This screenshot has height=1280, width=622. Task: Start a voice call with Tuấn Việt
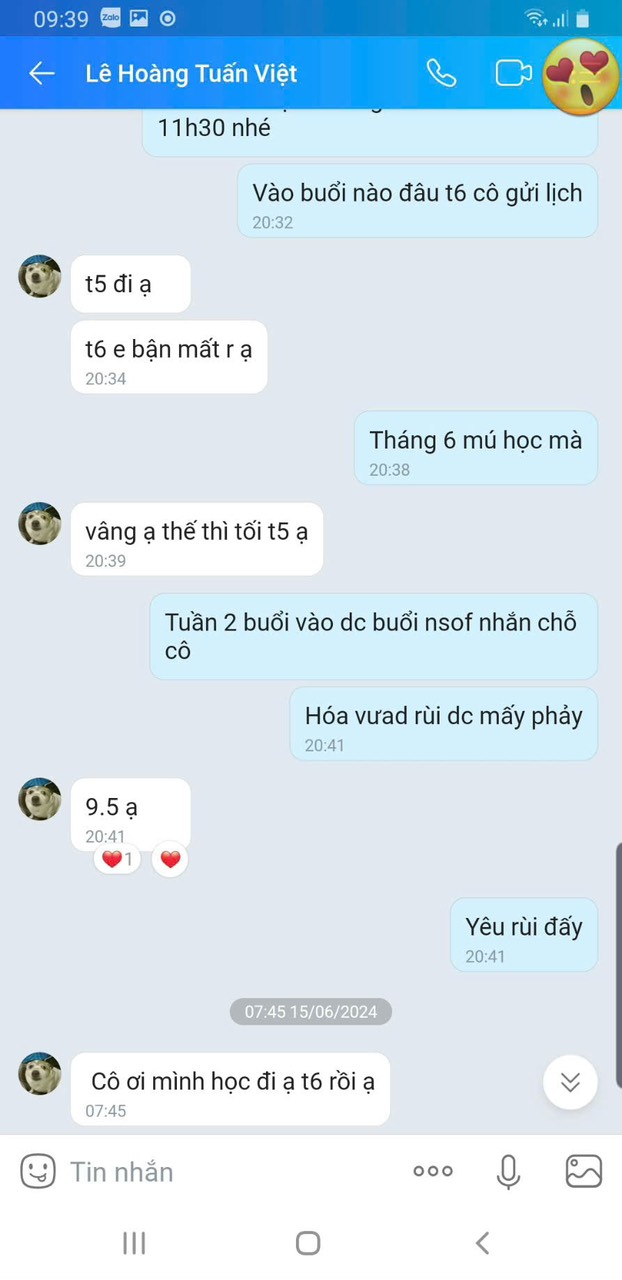coord(441,73)
